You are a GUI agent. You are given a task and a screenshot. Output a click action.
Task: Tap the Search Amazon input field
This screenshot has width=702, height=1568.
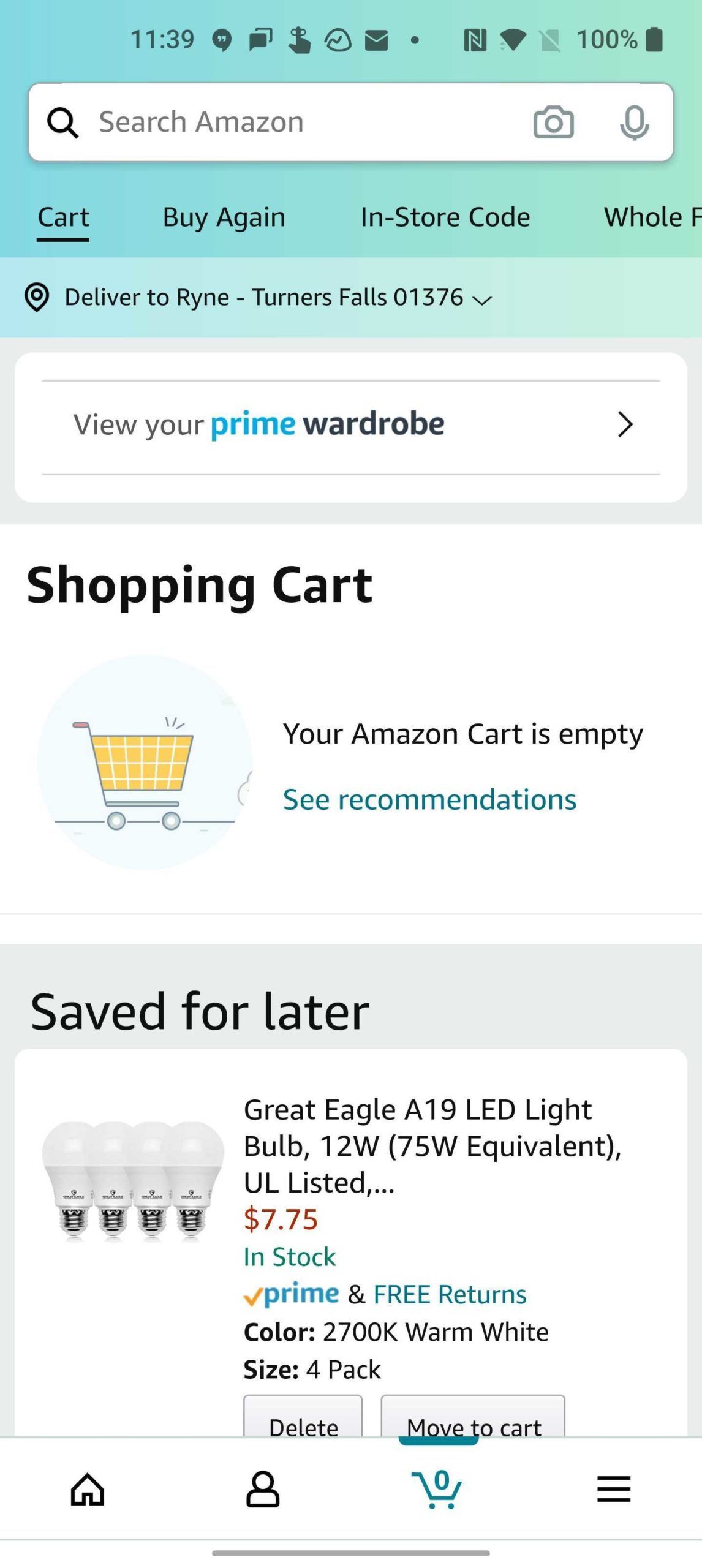(x=276, y=122)
